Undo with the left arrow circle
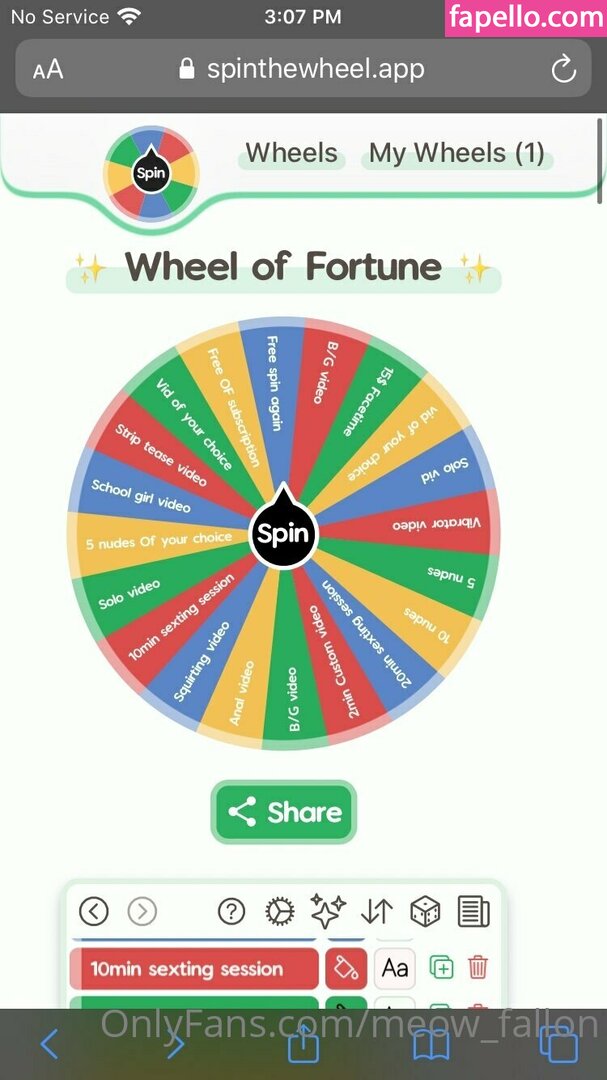 tap(94, 911)
